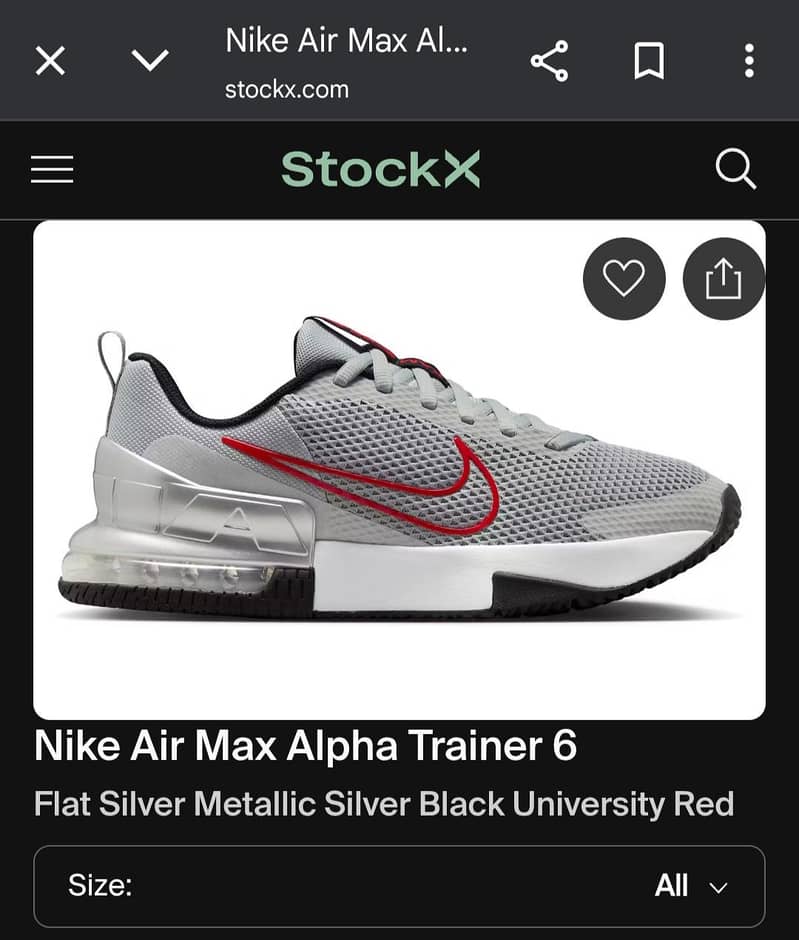Bookmark the page in the browser
799x940 pixels.
pyautogui.click(x=649, y=60)
